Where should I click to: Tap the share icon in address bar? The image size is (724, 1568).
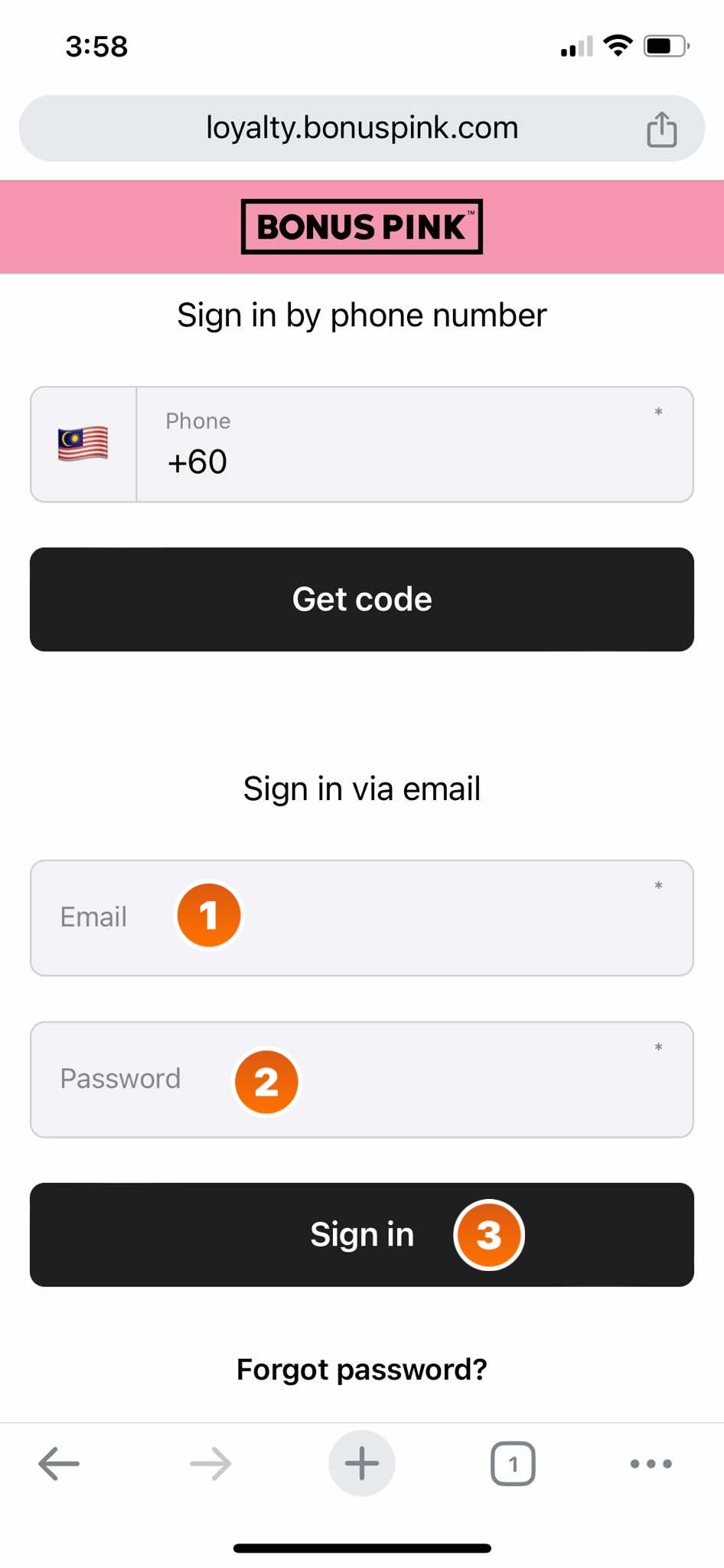pyautogui.click(x=661, y=129)
